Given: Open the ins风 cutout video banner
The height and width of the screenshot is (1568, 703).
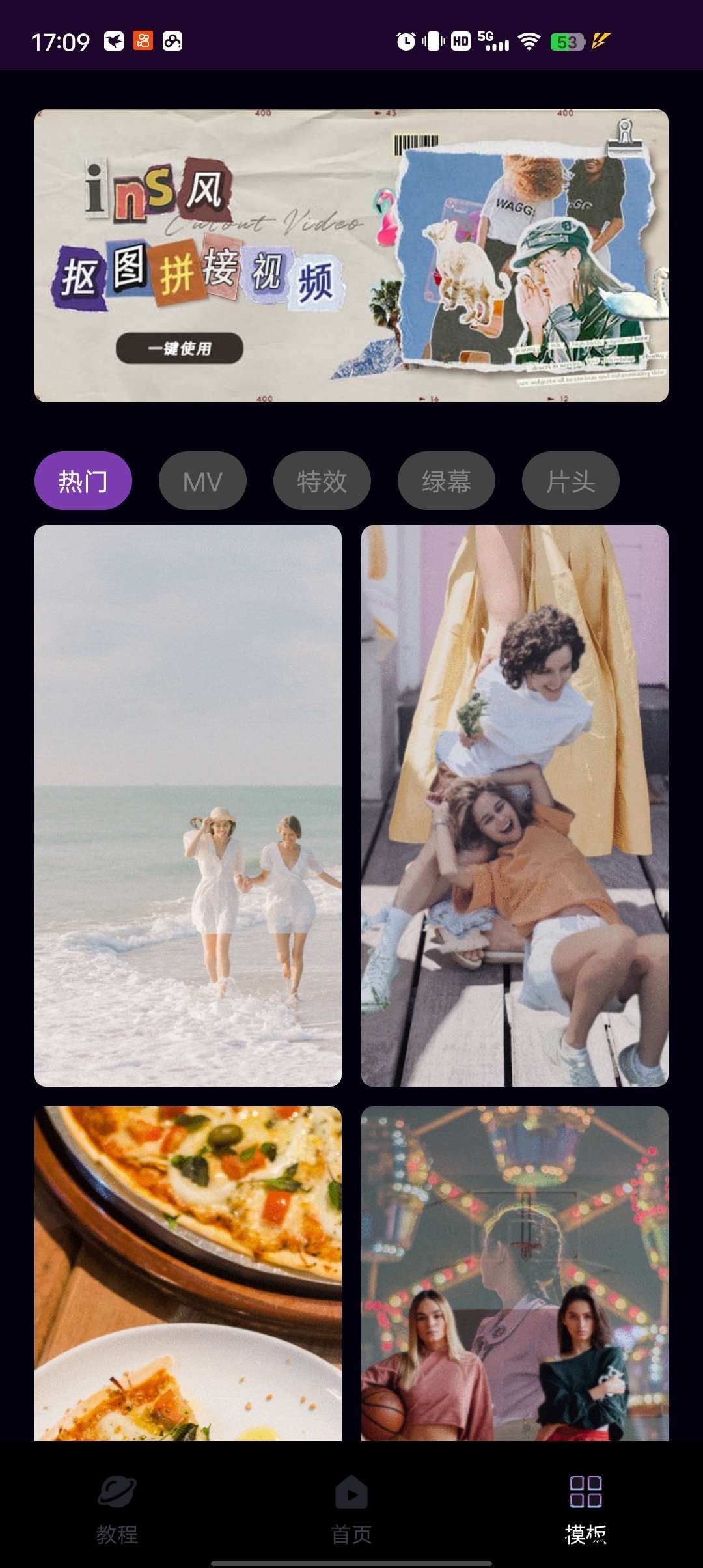Looking at the screenshot, I should point(351,256).
